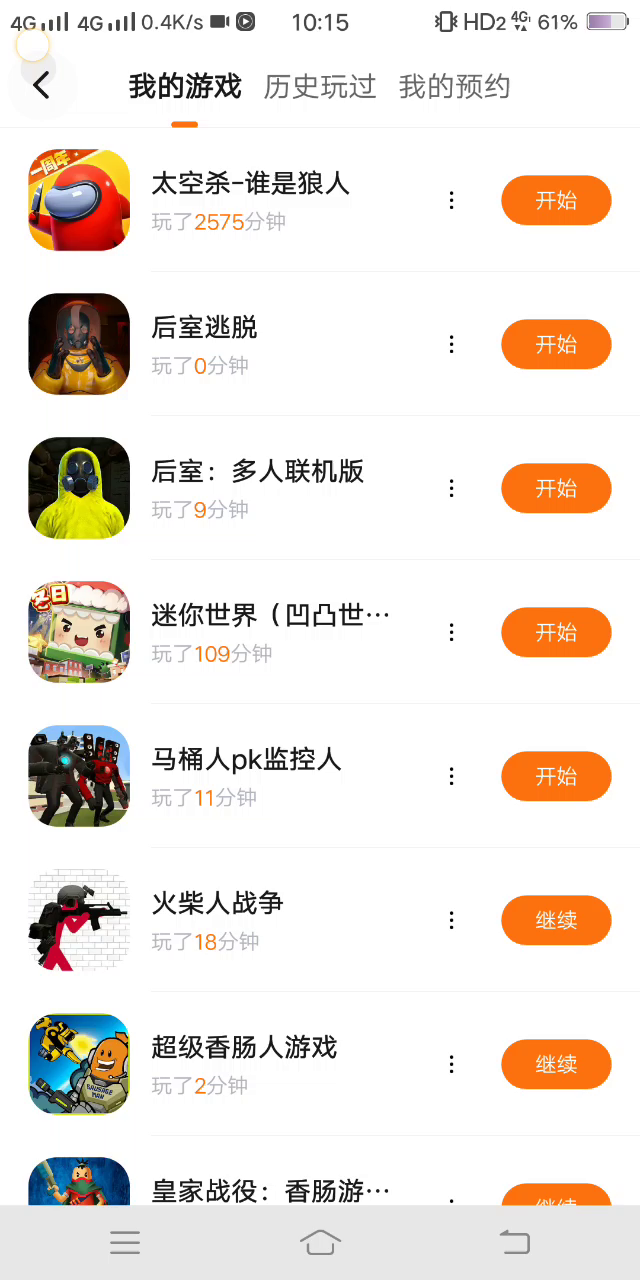The height and width of the screenshot is (1280, 640).
Task: Switch to the 我的预约 tab
Action: point(454,87)
